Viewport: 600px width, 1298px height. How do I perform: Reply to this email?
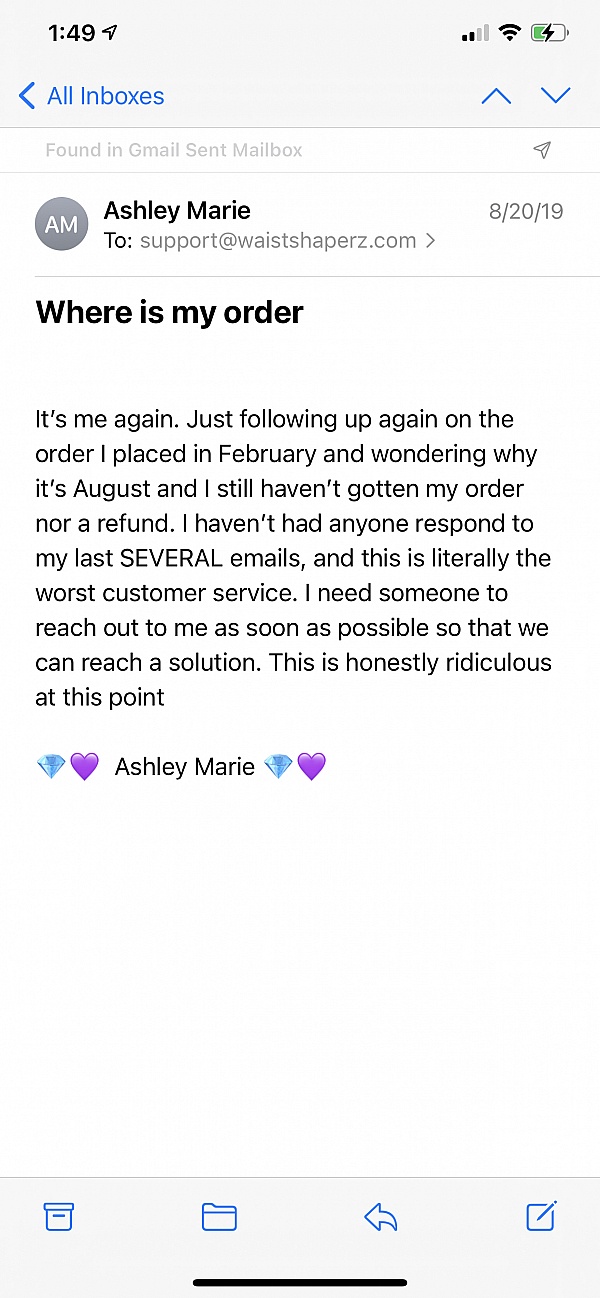pyautogui.click(x=381, y=1216)
